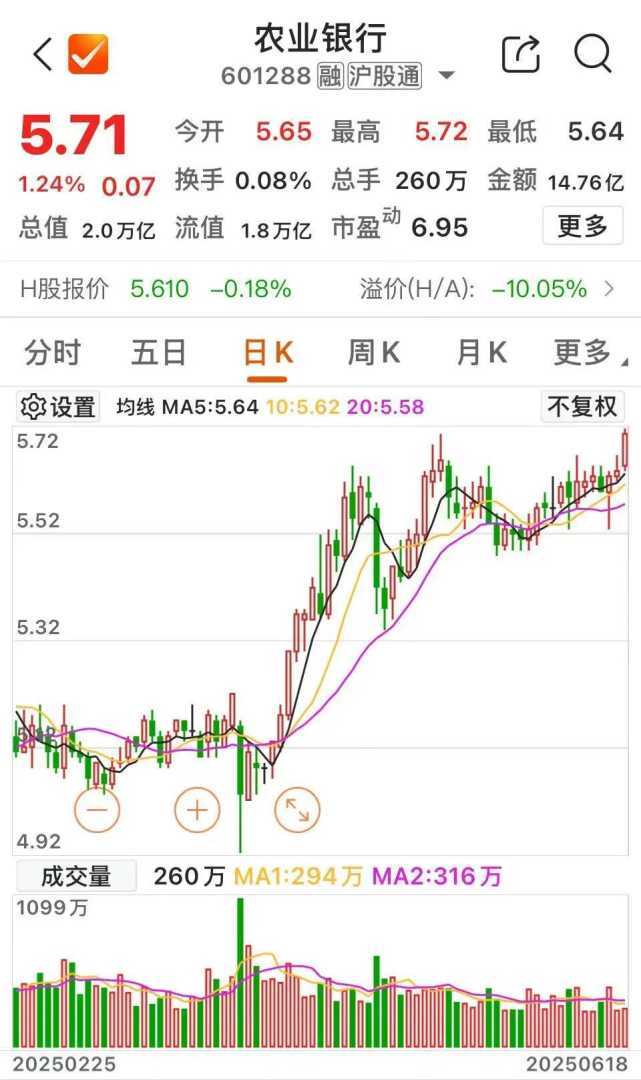Zoom in the K-line chart
The height and width of the screenshot is (1080, 641).
(x=197, y=809)
